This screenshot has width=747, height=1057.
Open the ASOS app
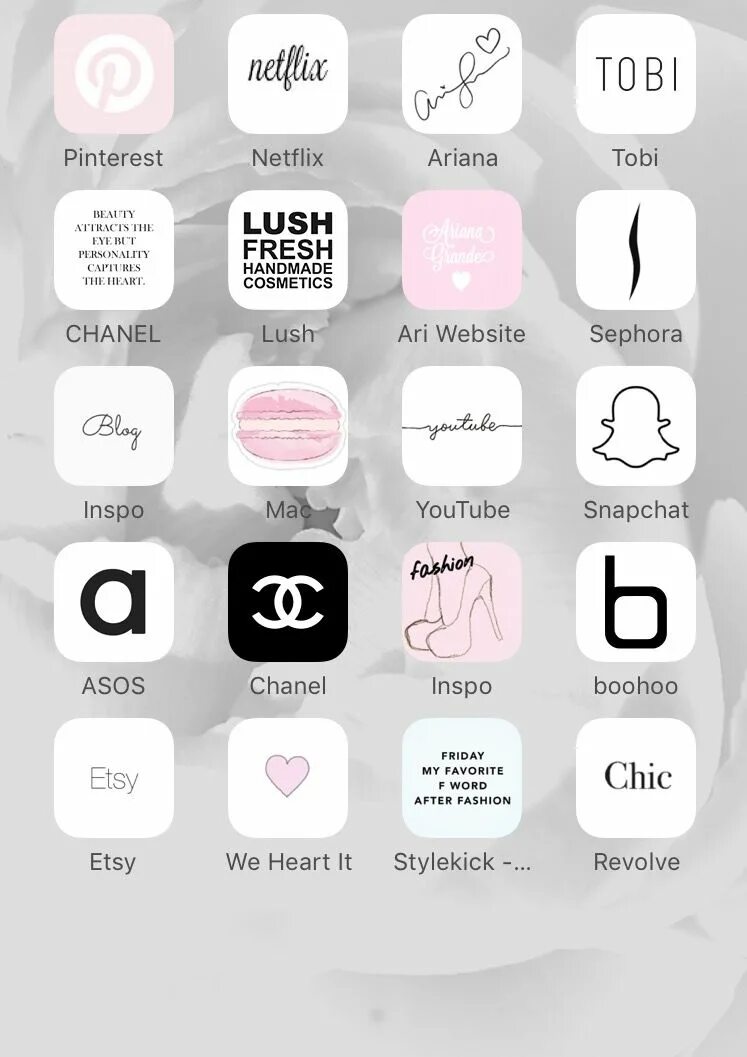113,602
